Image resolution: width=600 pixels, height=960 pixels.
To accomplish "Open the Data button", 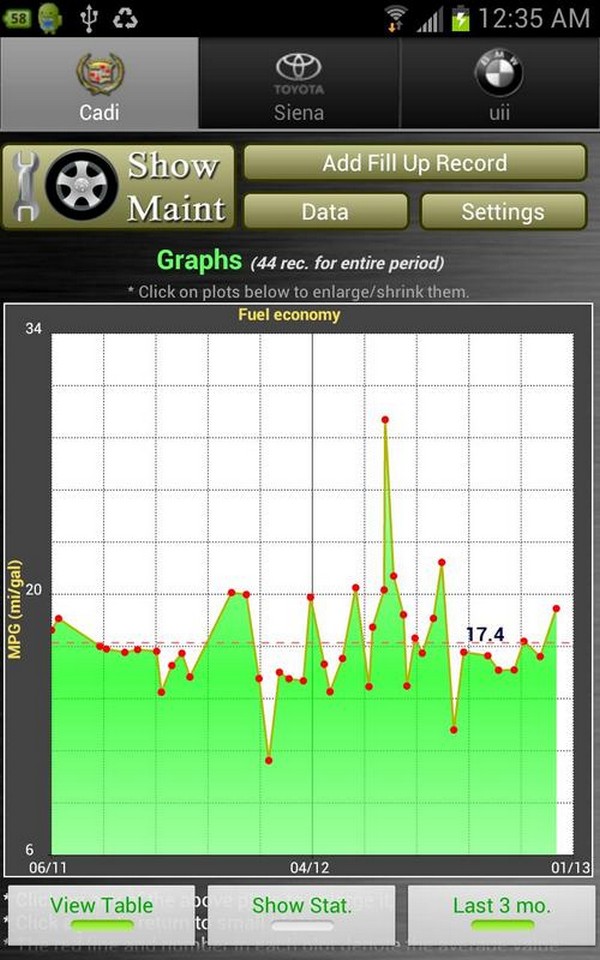I will (325, 212).
